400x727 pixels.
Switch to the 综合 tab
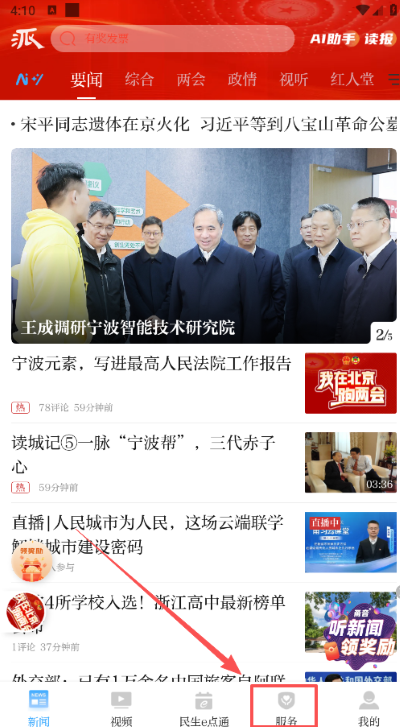click(139, 79)
